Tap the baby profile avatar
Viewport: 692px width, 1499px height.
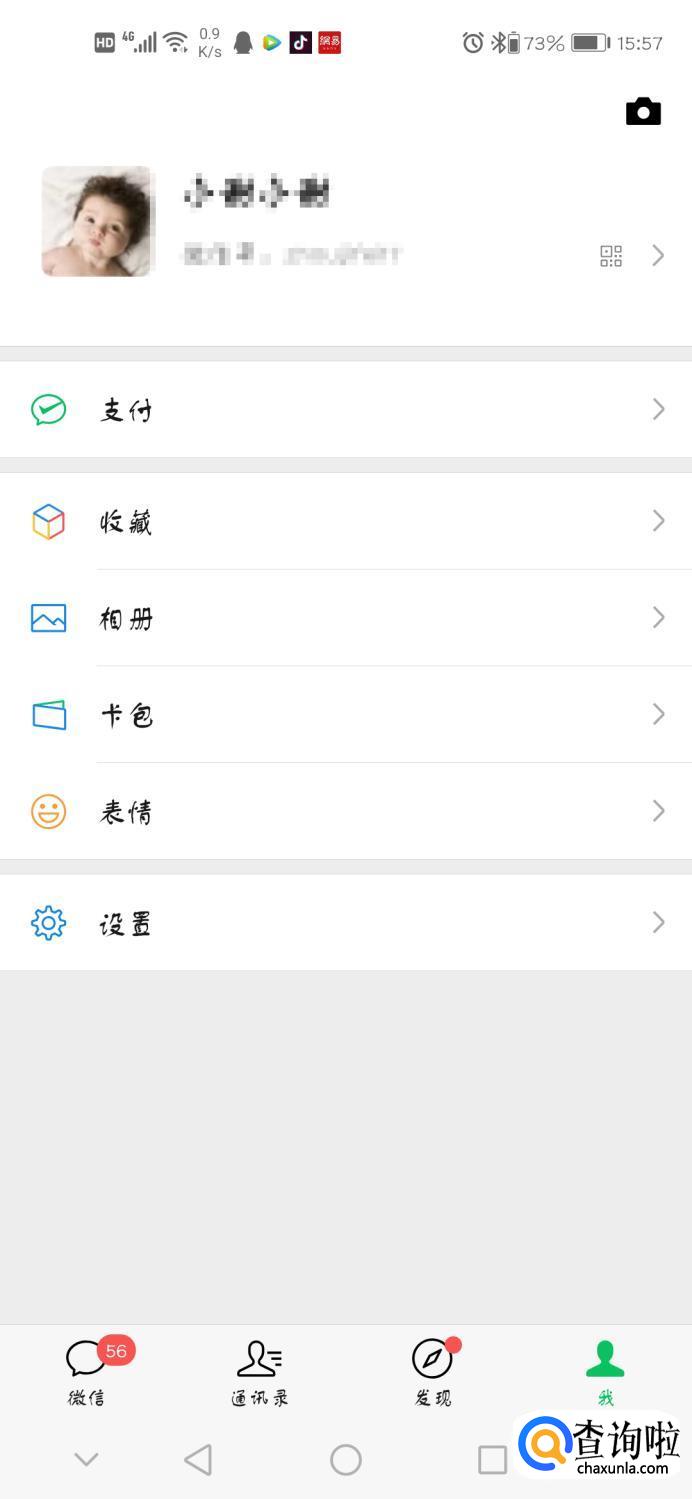97,221
